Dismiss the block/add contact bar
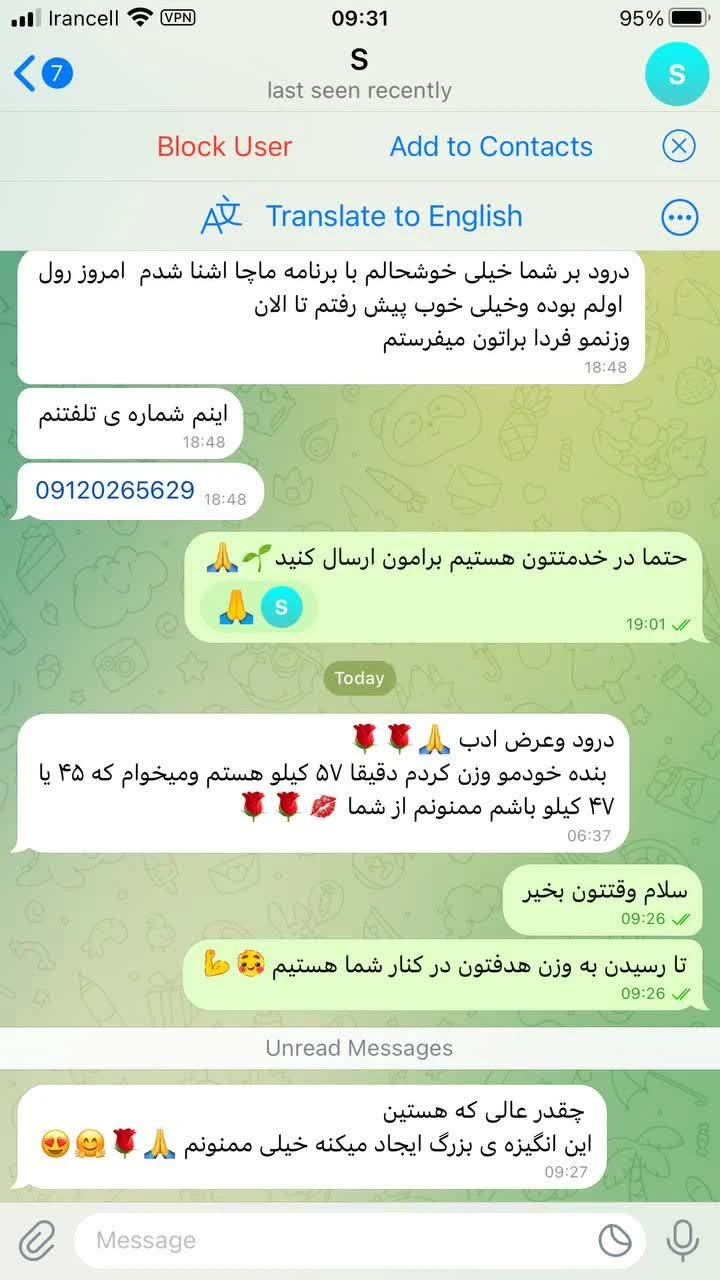720x1280 pixels. point(679,146)
